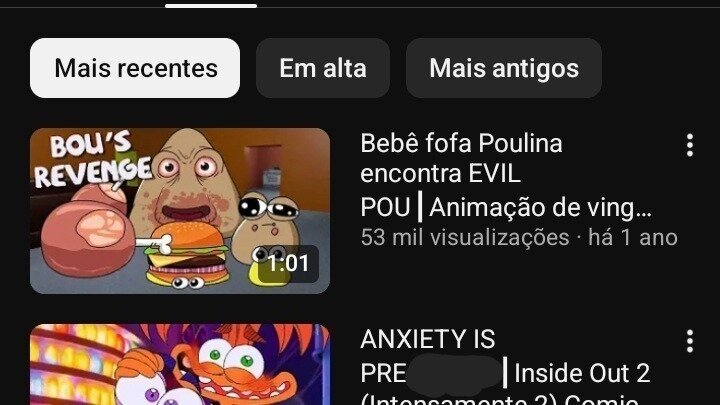Choose the Mais antigos chip
Screen dimensions: 720x405
(x=503, y=68)
